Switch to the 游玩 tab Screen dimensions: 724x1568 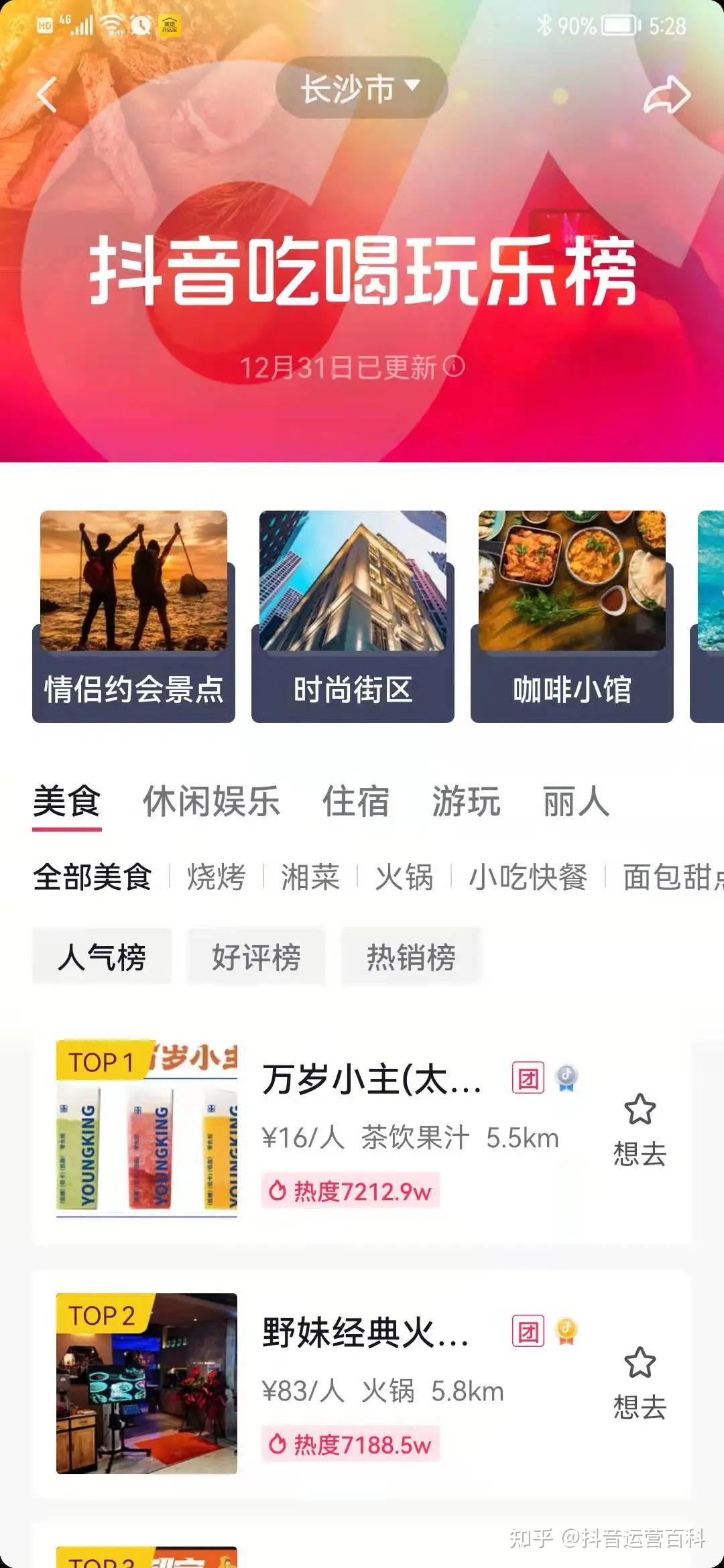[x=466, y=801]
